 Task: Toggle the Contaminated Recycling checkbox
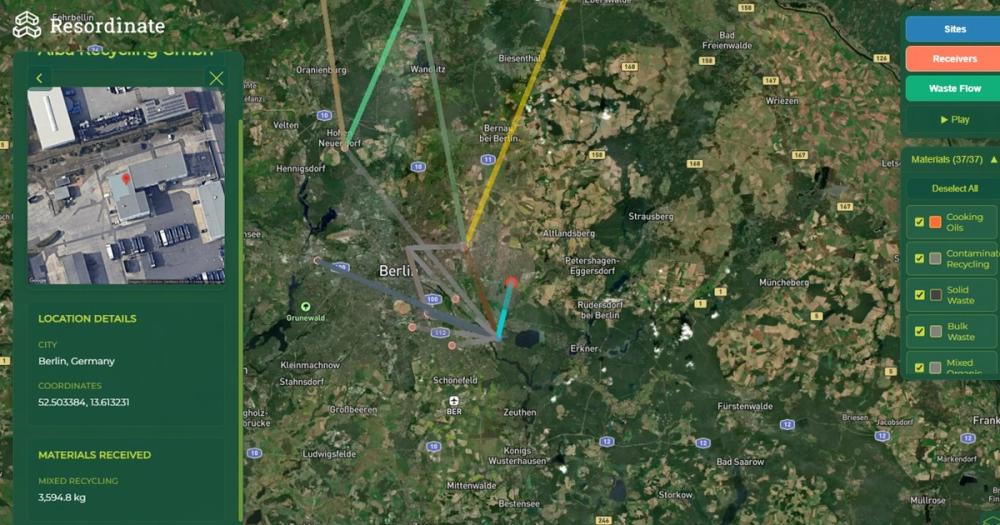[919, 259]
